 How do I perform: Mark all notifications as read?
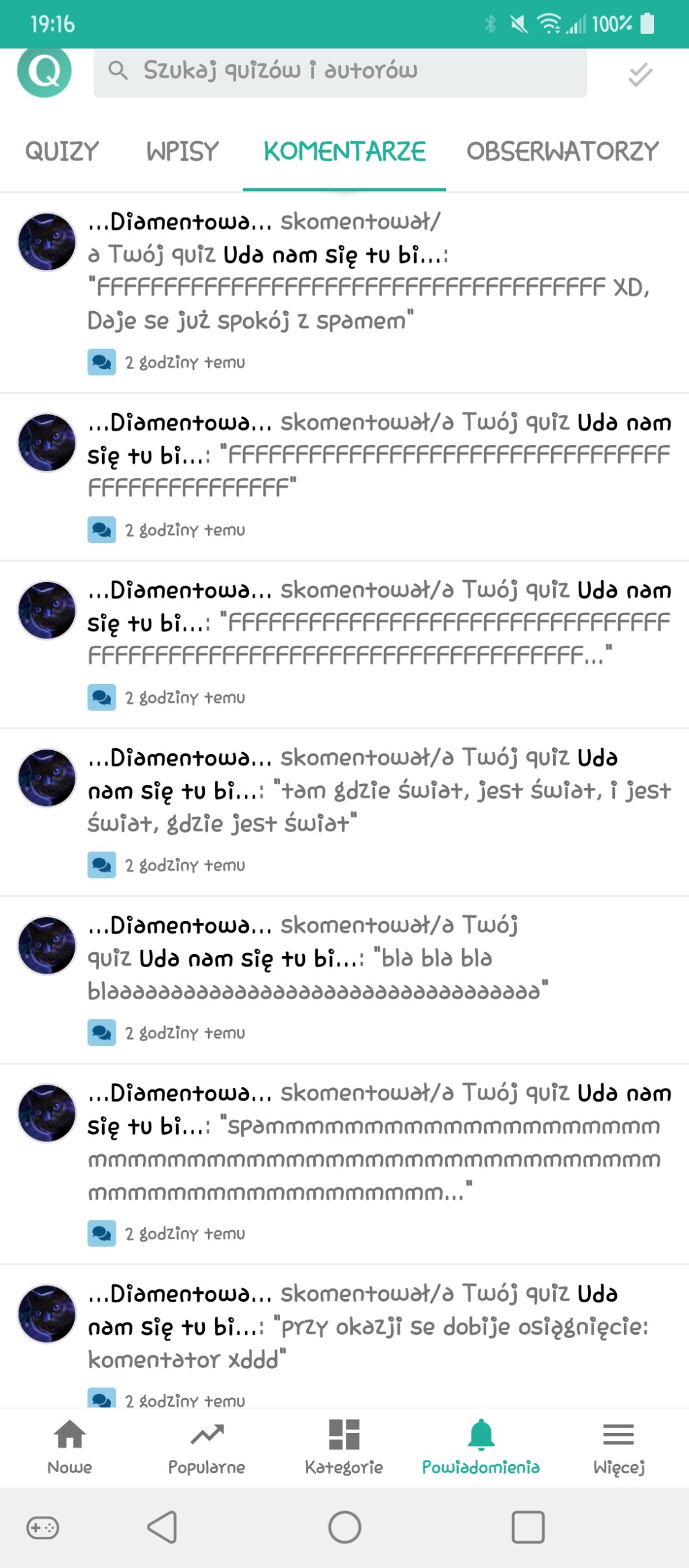[x=640, y=74]
